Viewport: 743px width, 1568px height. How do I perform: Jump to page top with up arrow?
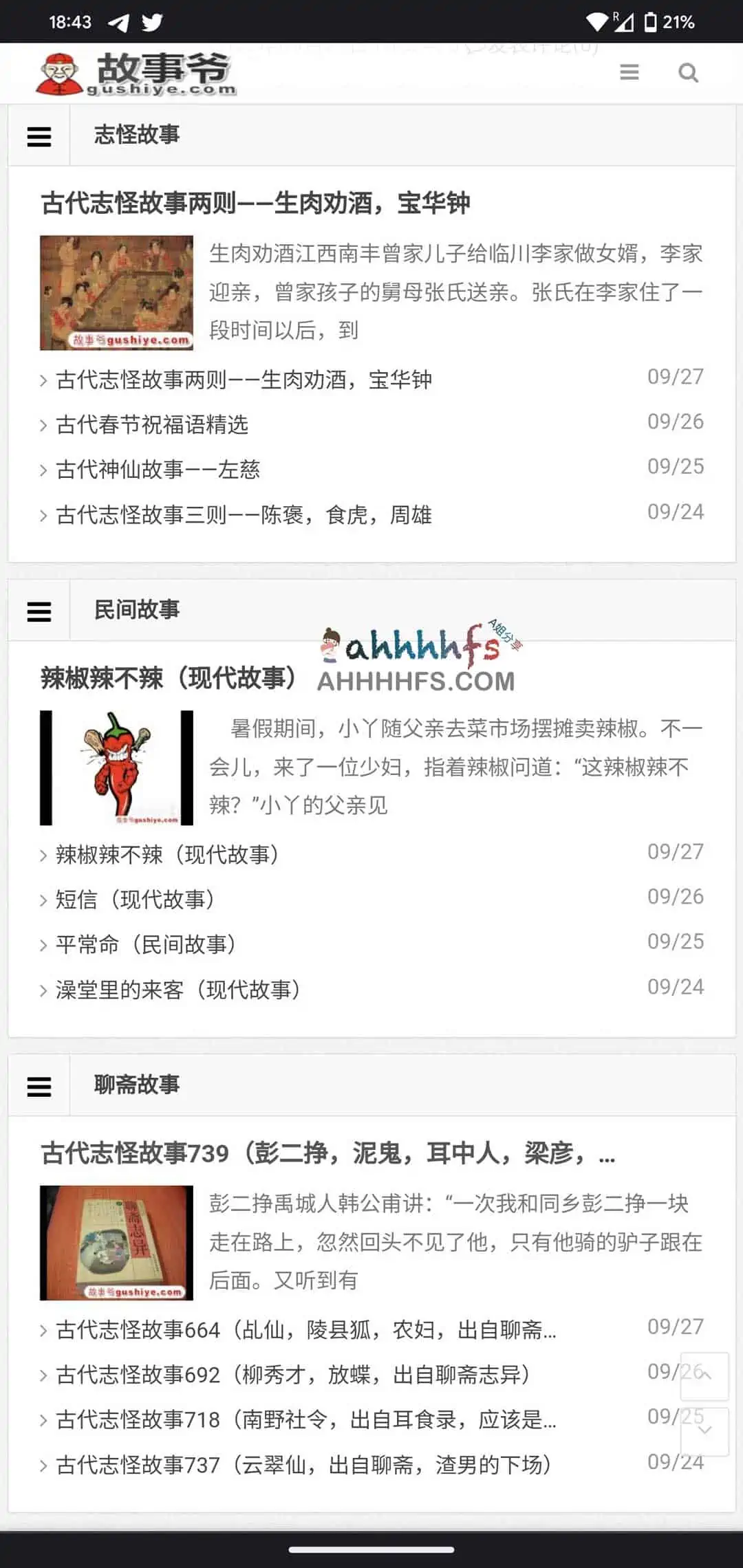[704, 1376]
